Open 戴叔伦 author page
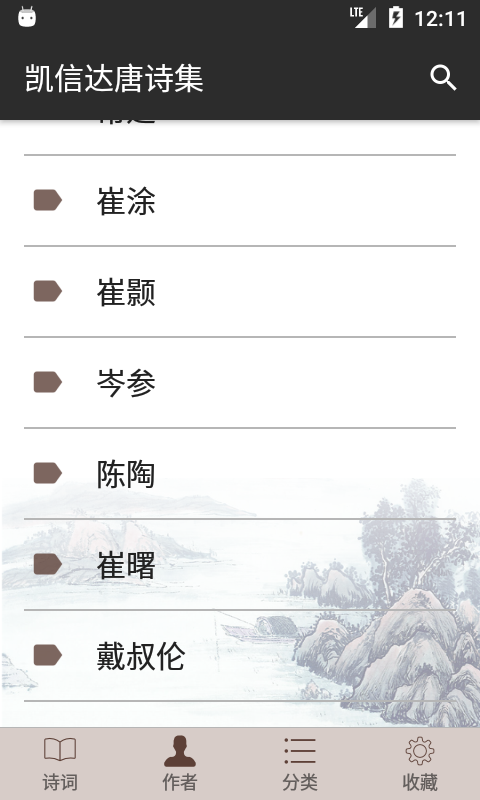480x800 pixels. click(x=240, y=655)
